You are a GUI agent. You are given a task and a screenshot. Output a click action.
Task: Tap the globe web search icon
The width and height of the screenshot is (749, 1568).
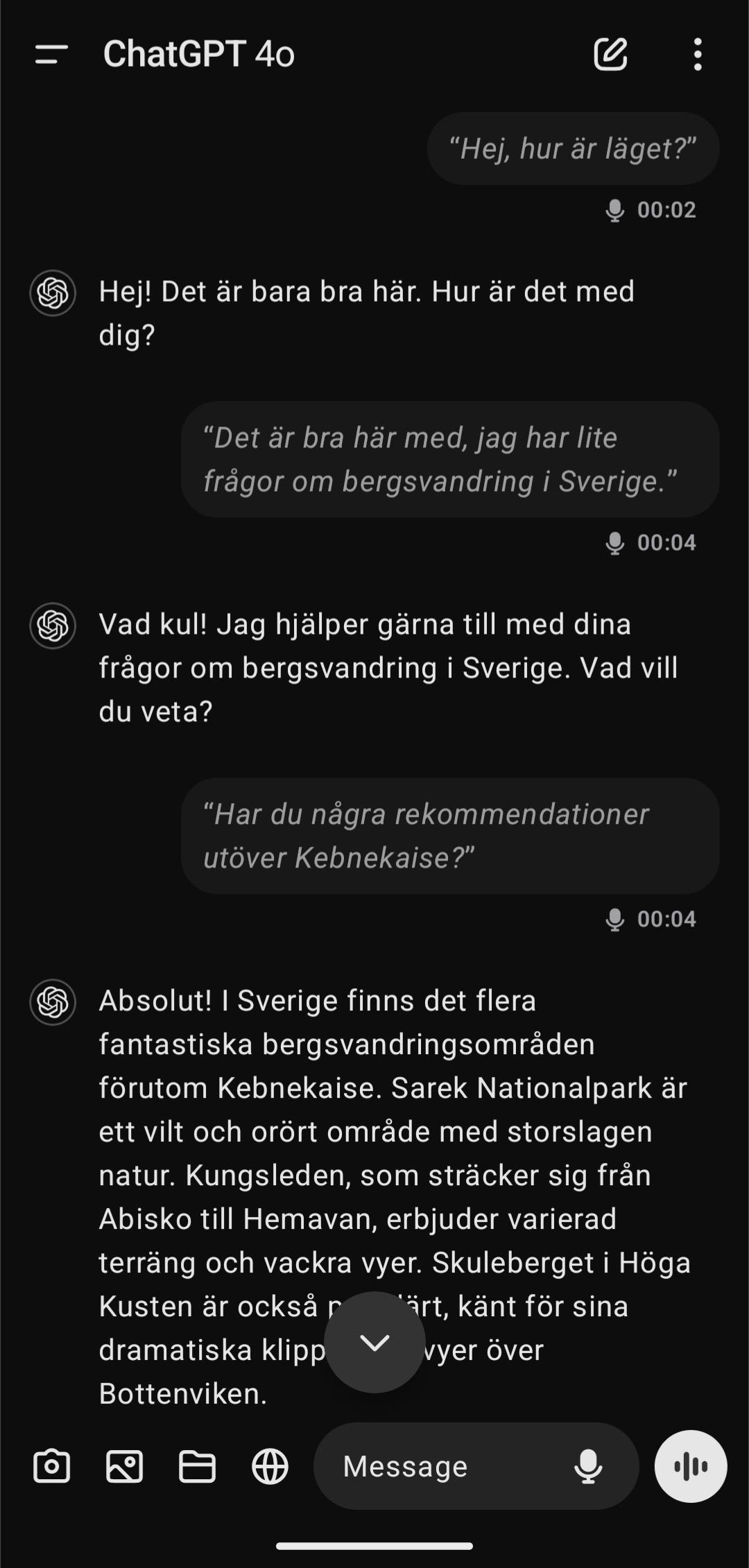click(270, 1466)
